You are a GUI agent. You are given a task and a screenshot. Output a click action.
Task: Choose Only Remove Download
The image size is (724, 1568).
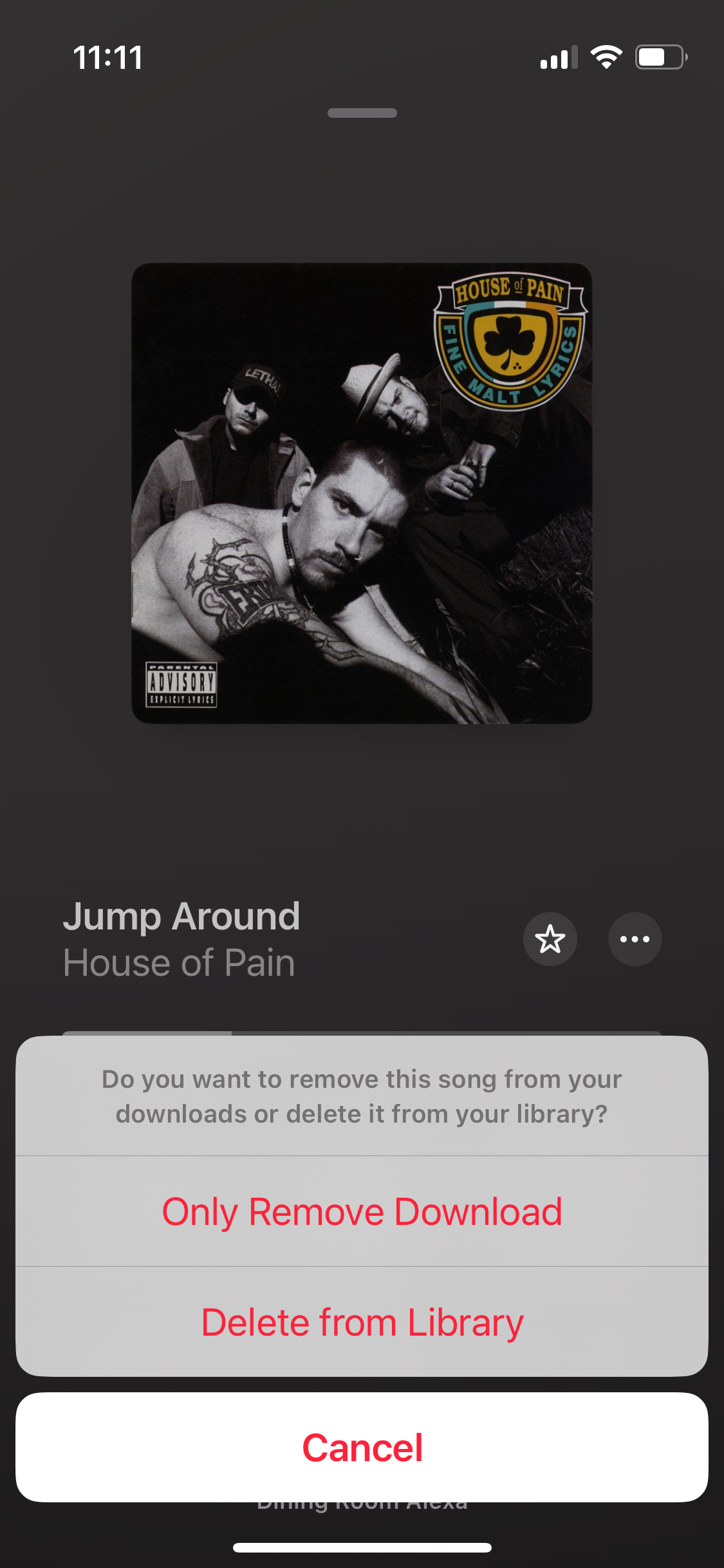click(x=362, y=1211)
